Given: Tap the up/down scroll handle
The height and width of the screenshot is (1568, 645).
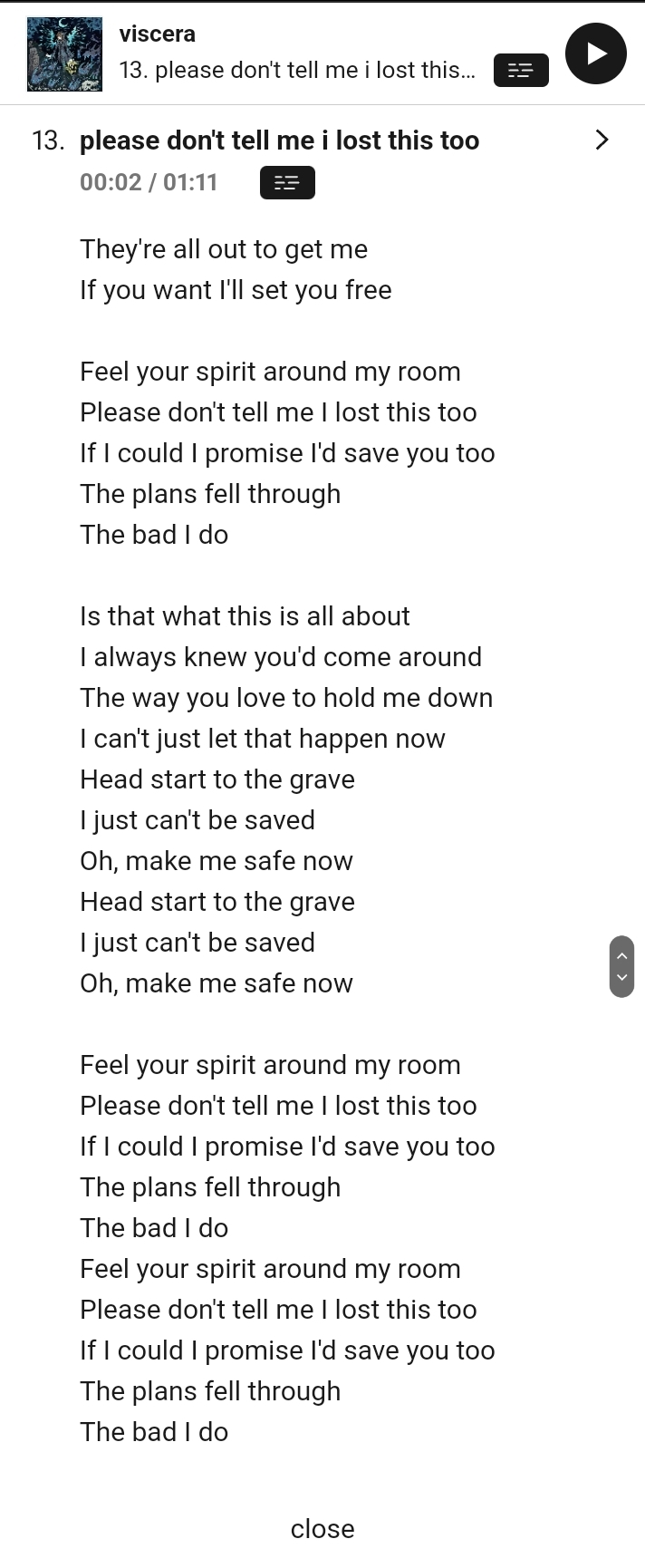Looking at the screenshot, I should click(x=621, y=966).
